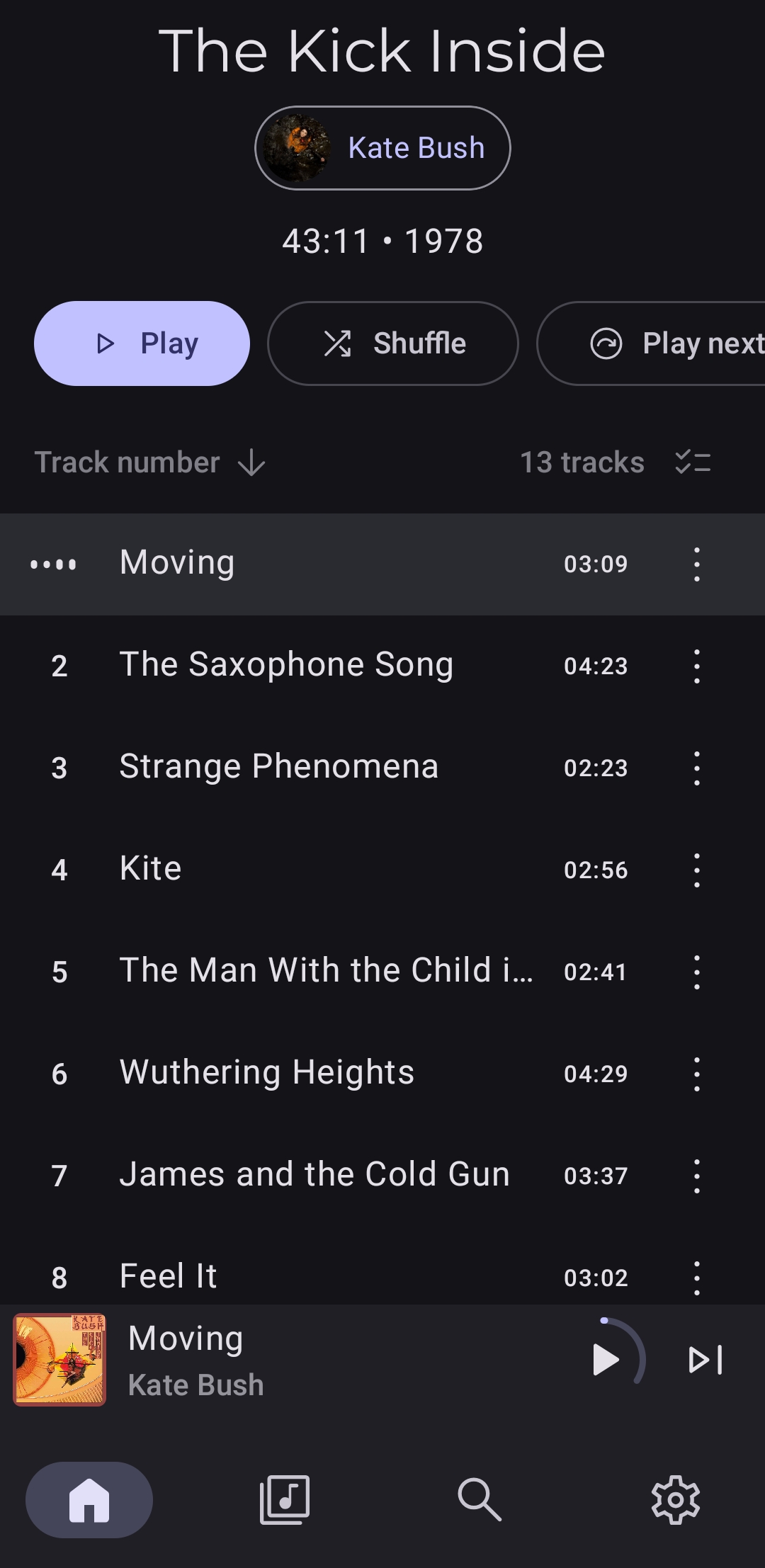Open options for Strange Phenomena
Viewport: 765px width, 1568px height.
coord(697,768)
